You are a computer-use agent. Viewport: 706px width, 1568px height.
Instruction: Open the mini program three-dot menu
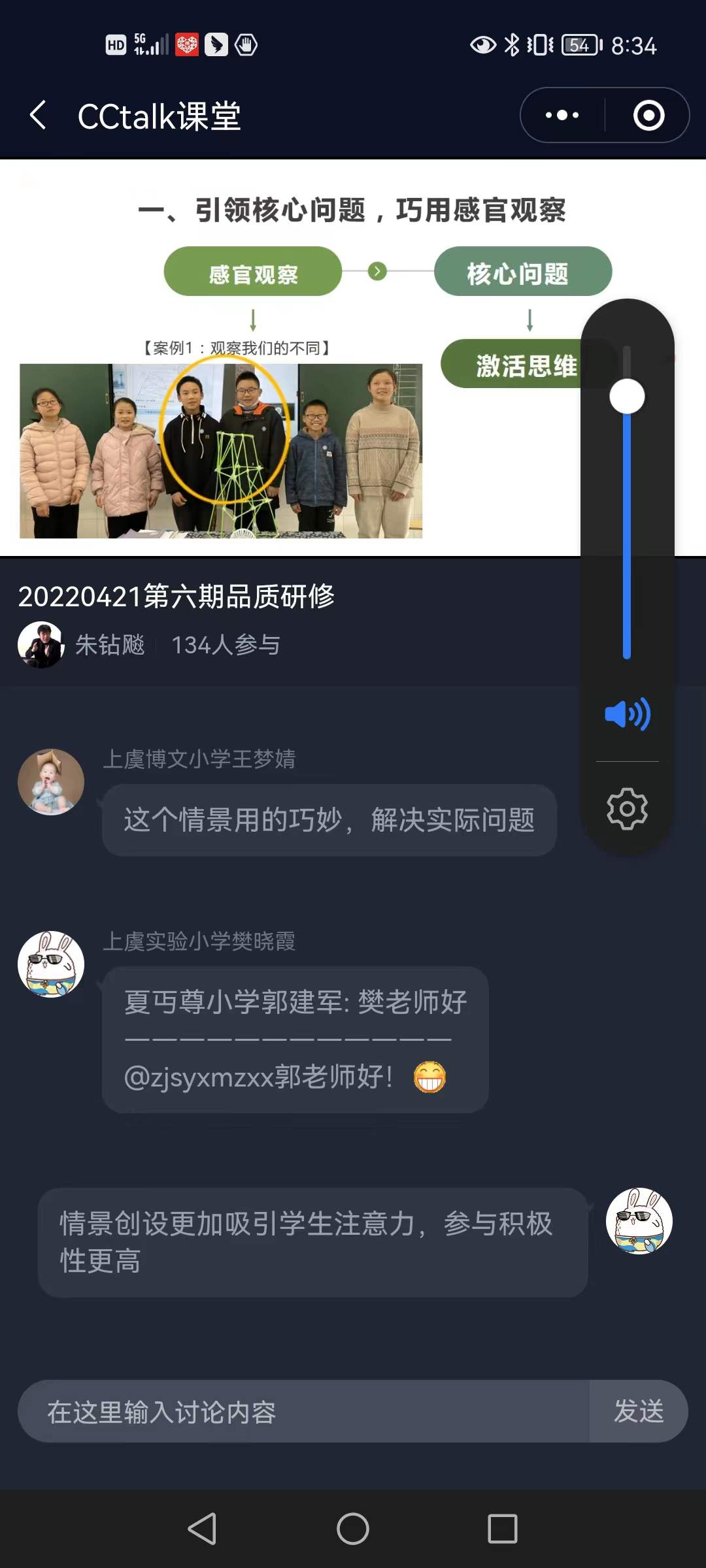coord(562,116)
